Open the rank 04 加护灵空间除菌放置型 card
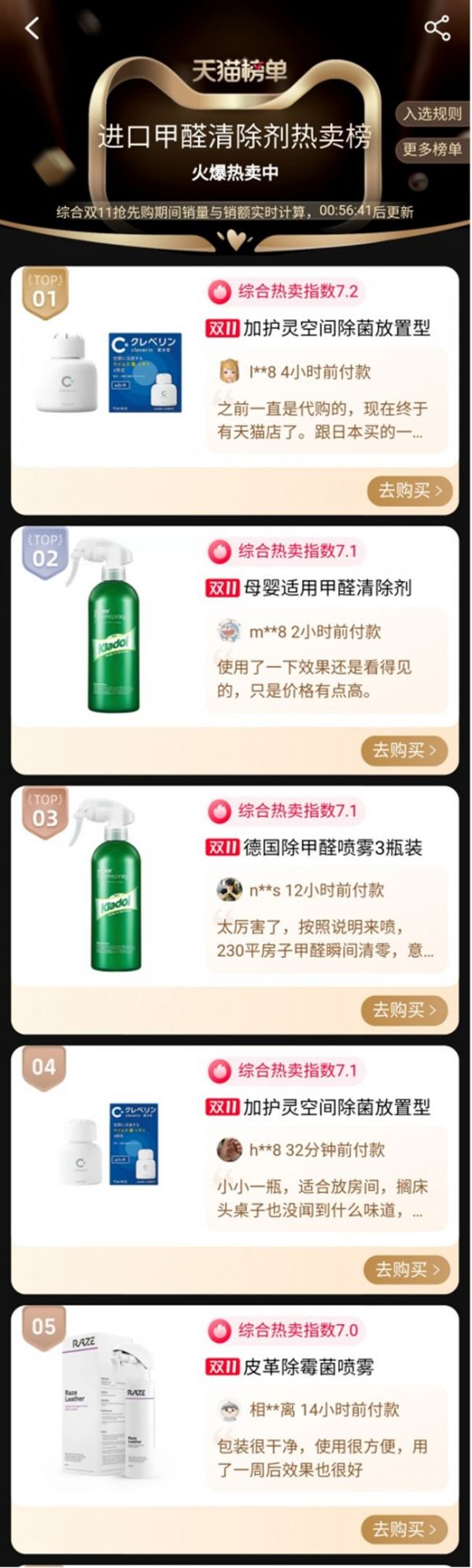The width and height of the screenshot is (472, 1568). 336,1108
